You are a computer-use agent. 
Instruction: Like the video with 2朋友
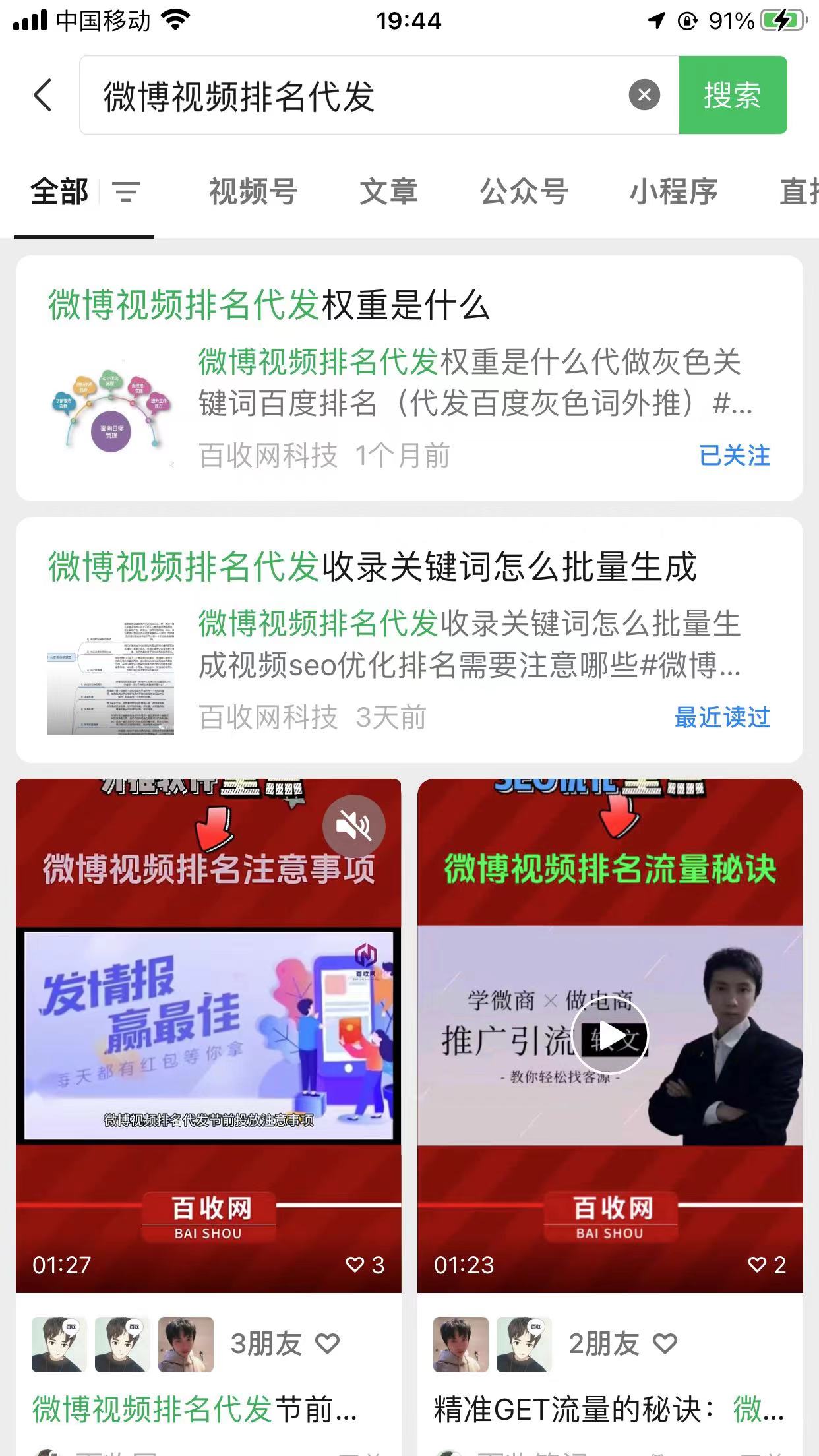[665, 1343]
